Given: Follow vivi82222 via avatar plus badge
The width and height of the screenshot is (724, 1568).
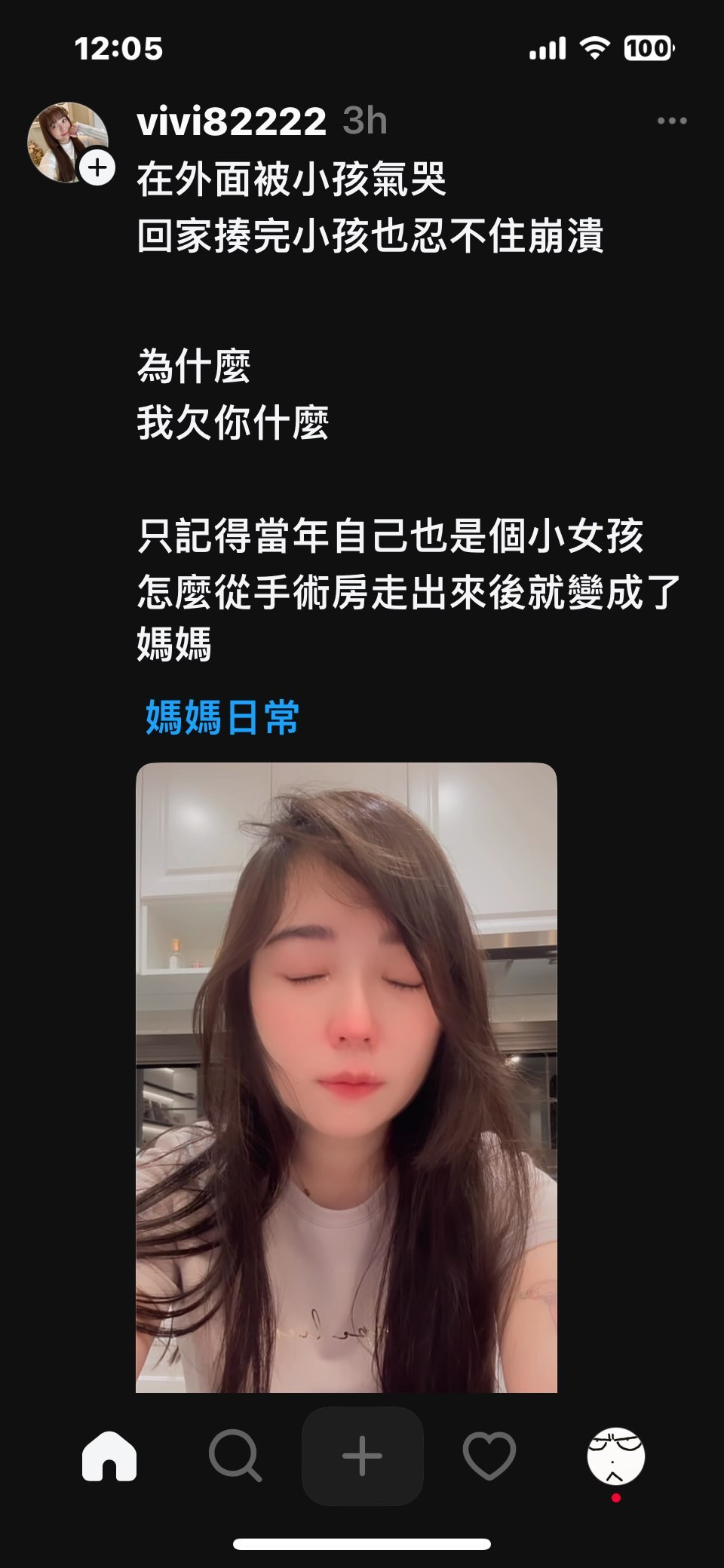Looking at the screenshot, I should (x=97, y=167).
